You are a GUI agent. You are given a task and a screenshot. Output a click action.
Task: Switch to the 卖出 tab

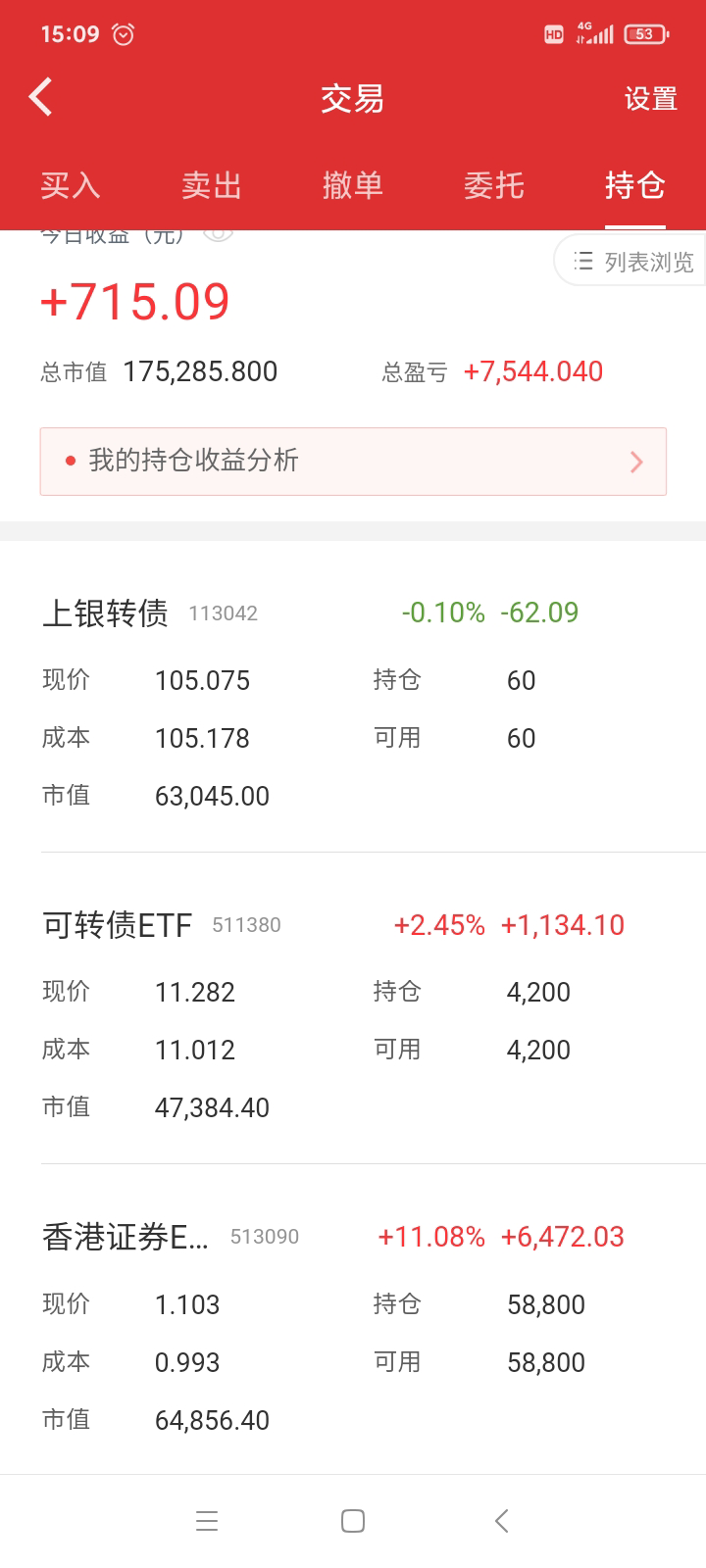point(212,185)
